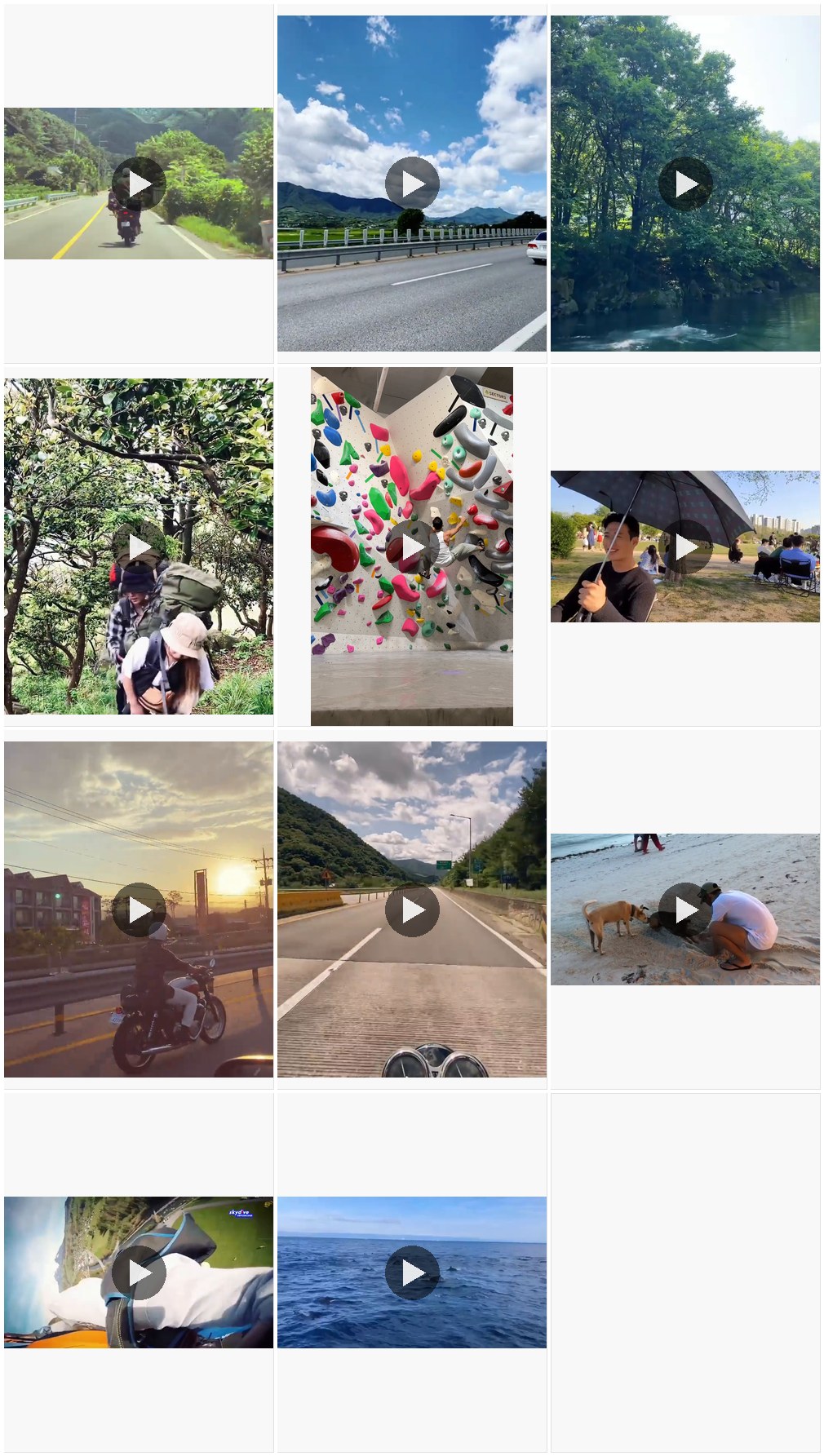Image resolution: width=824 pixels, height=1456 pixels.
Task: Play the video of motorcycles on the mountain road
Action: (x=139, y=184)
